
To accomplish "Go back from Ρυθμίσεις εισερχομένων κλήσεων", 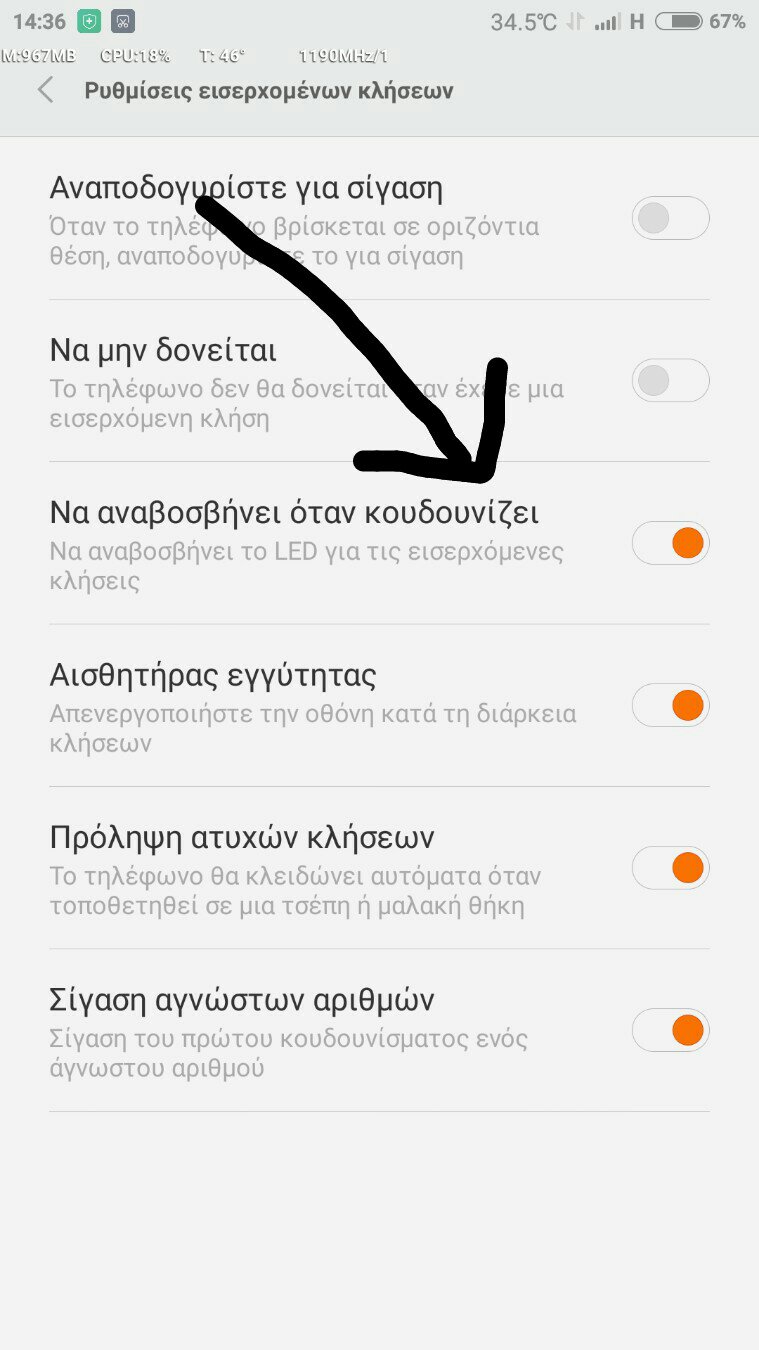I will pos(45,90).
